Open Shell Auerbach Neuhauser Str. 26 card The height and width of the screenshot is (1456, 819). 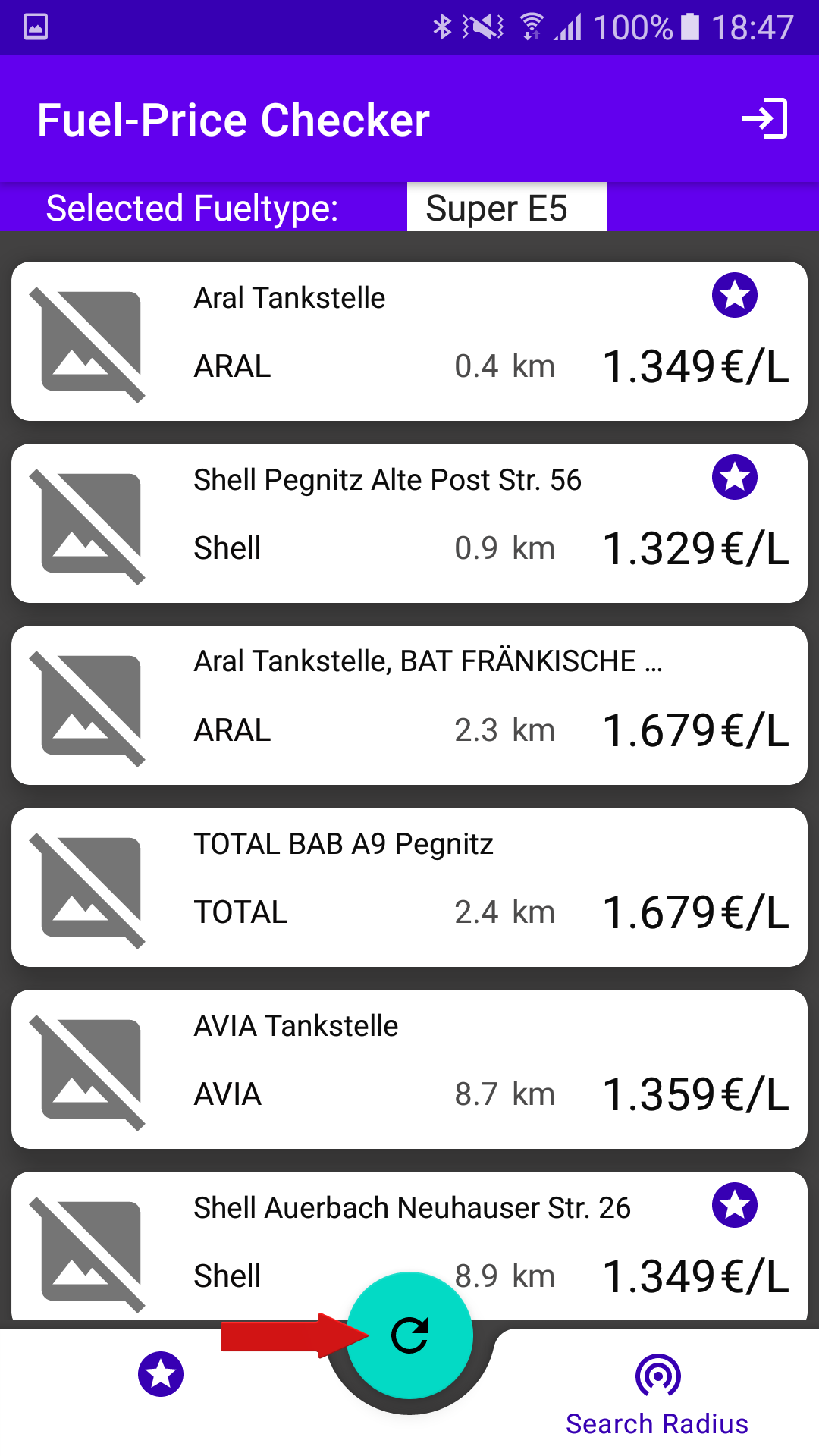point(409,1247)
